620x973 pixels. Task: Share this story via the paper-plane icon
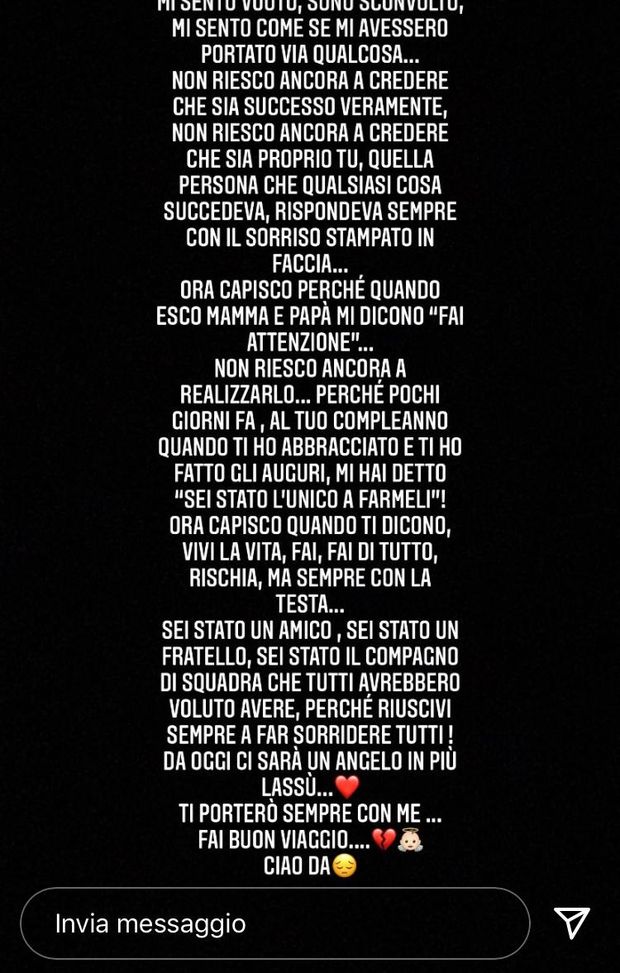click(572, 923)
